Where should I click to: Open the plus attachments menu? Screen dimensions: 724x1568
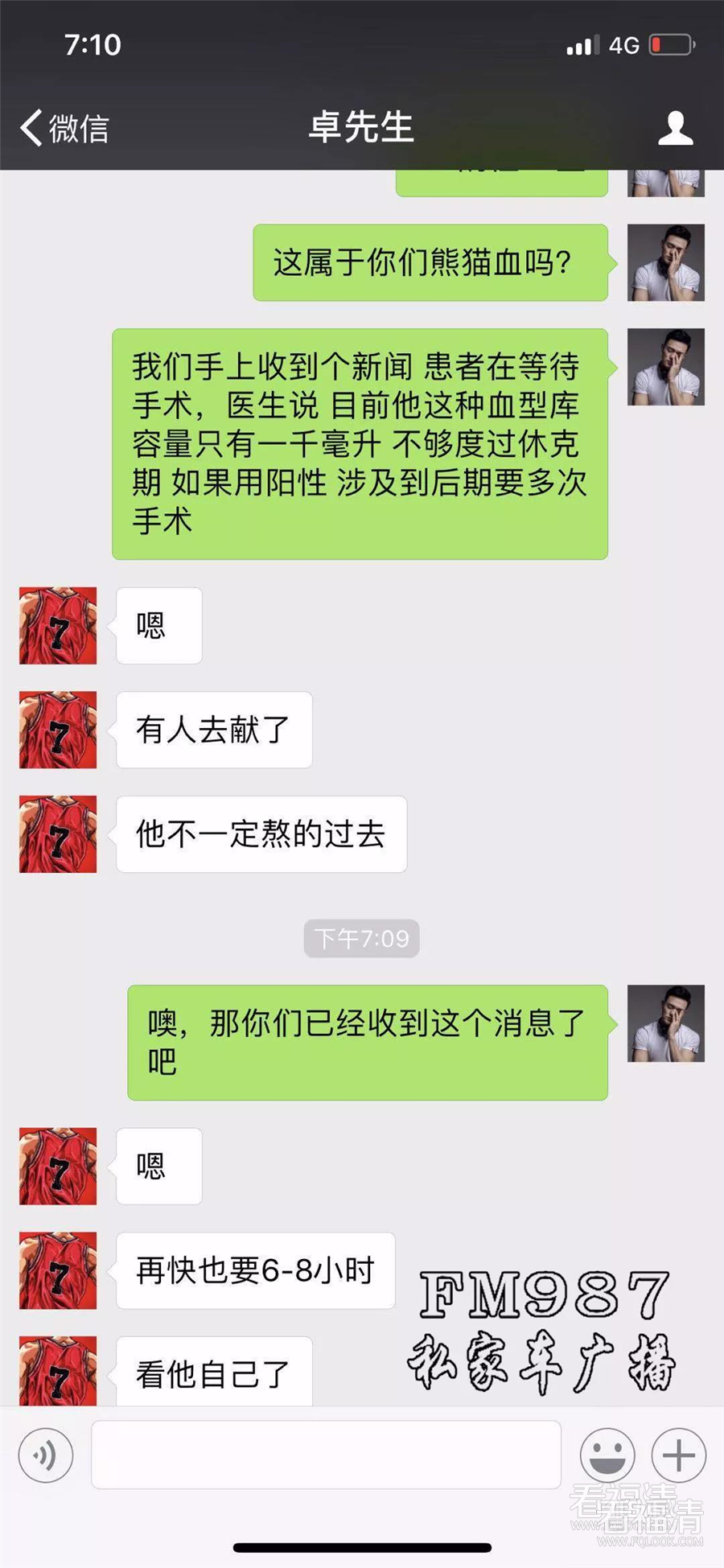(x=678, y=1455)
